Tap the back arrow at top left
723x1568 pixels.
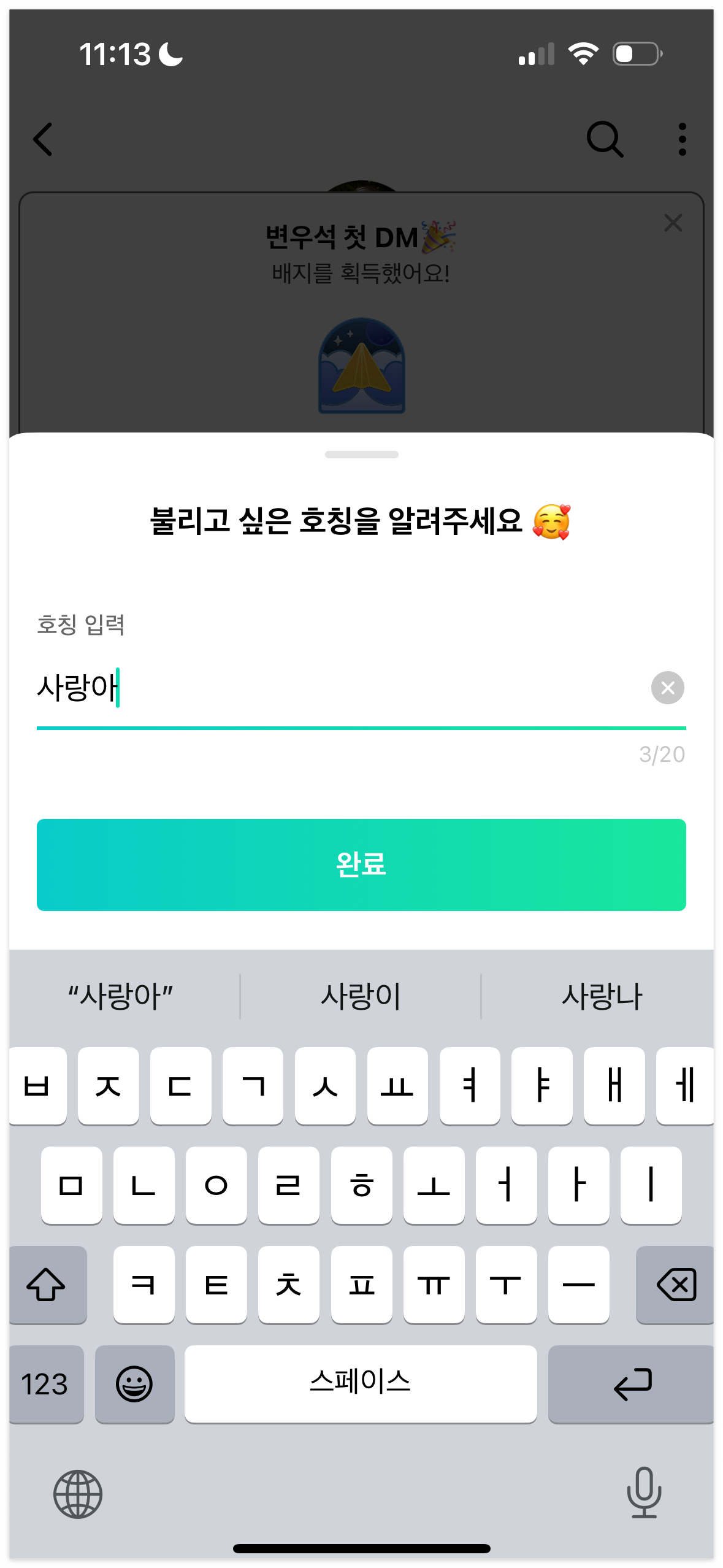click(44, 140)
